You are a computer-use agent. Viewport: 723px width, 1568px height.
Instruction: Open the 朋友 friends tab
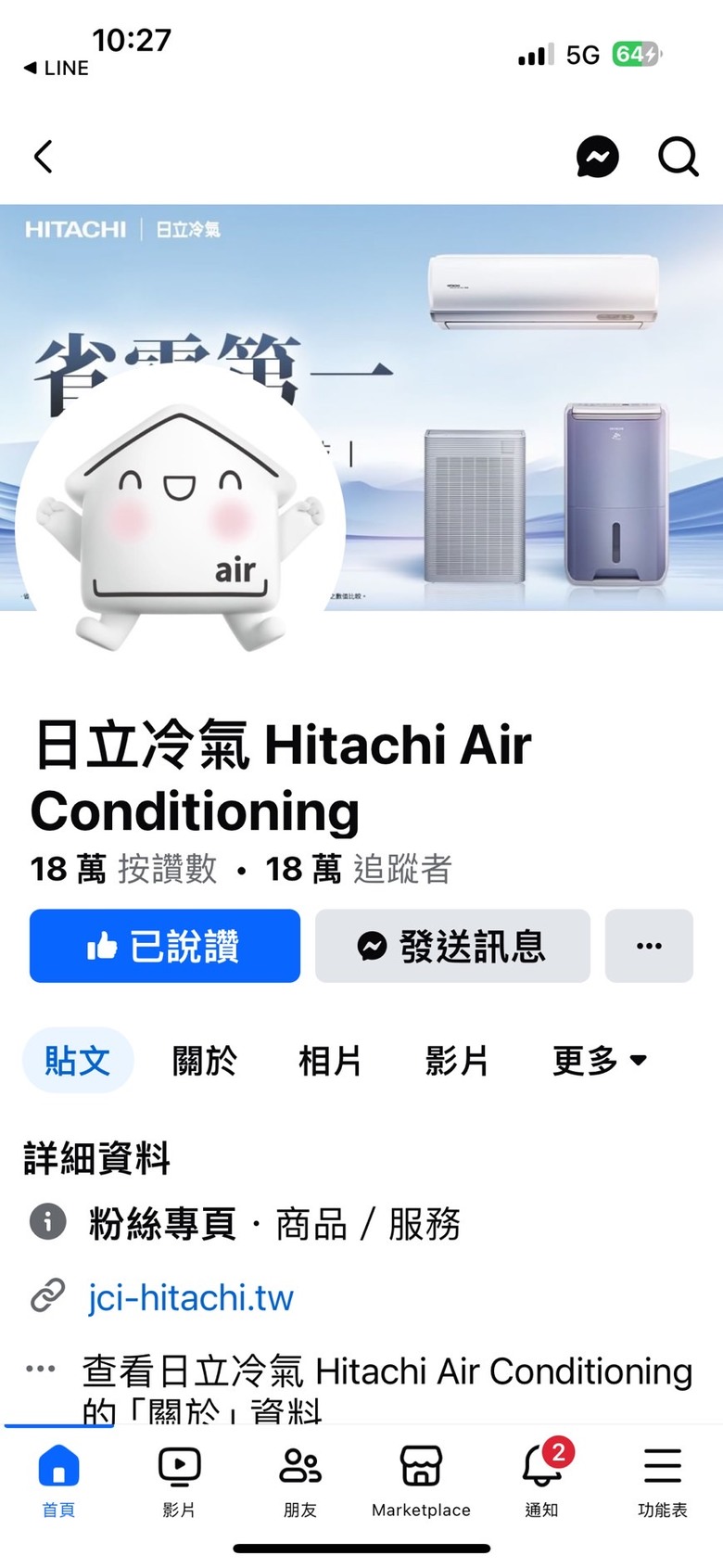(299, 1480)
